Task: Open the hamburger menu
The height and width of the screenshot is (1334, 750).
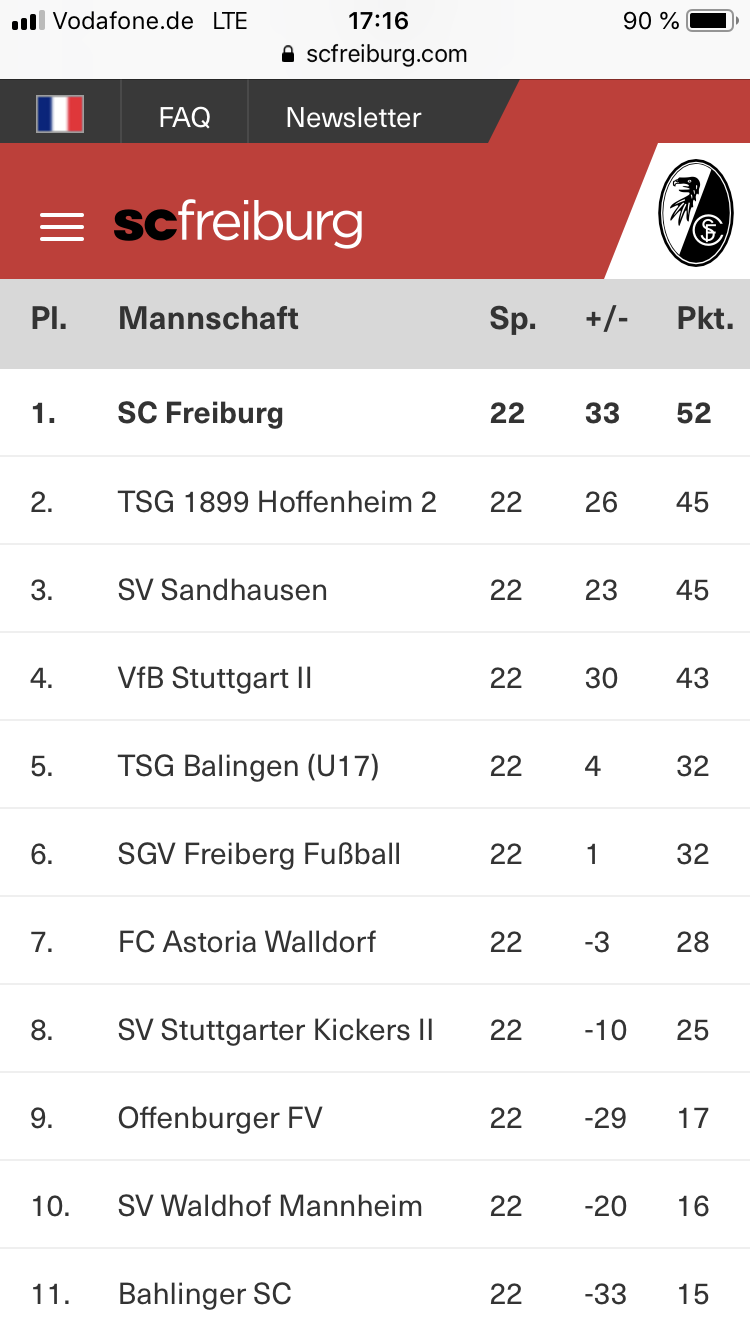Action: [61, 227]
